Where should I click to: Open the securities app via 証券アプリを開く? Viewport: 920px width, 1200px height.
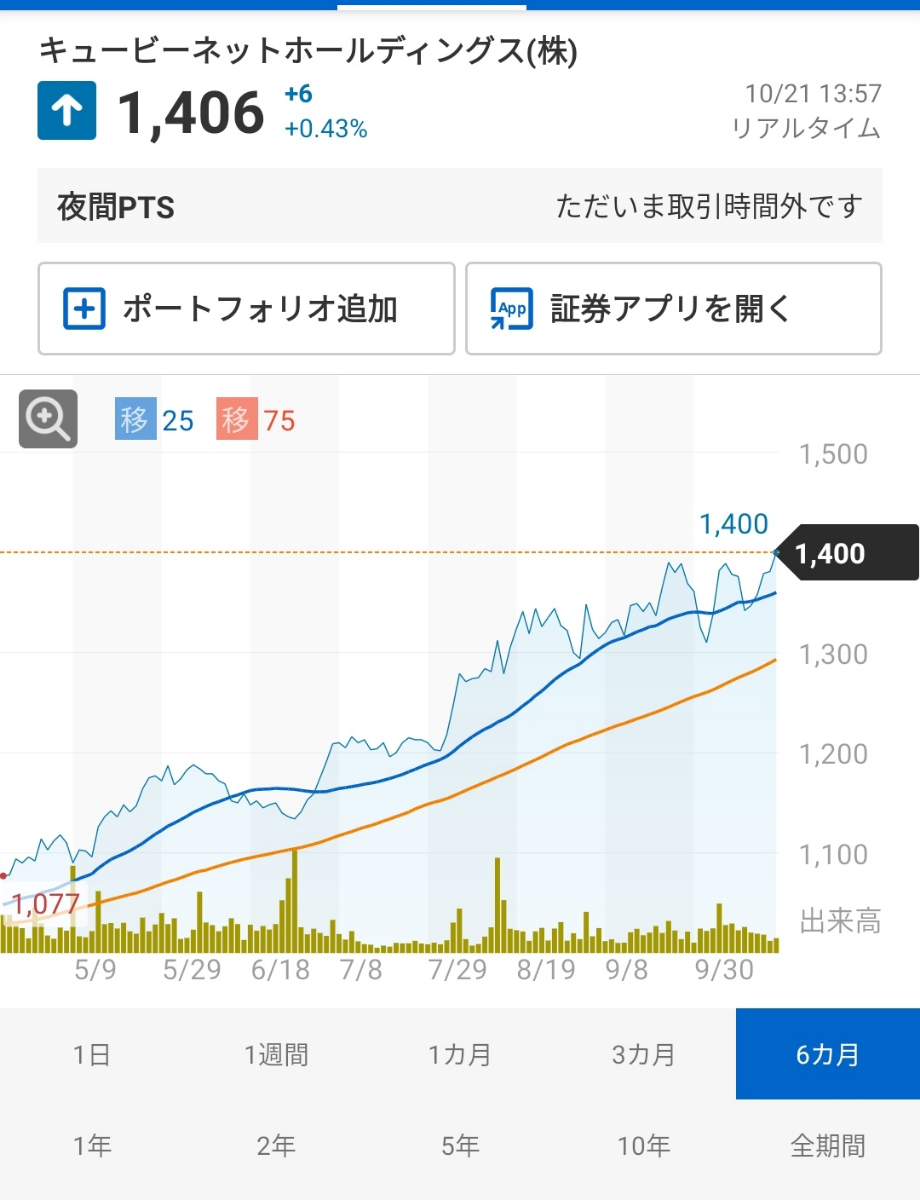point(675,309)
